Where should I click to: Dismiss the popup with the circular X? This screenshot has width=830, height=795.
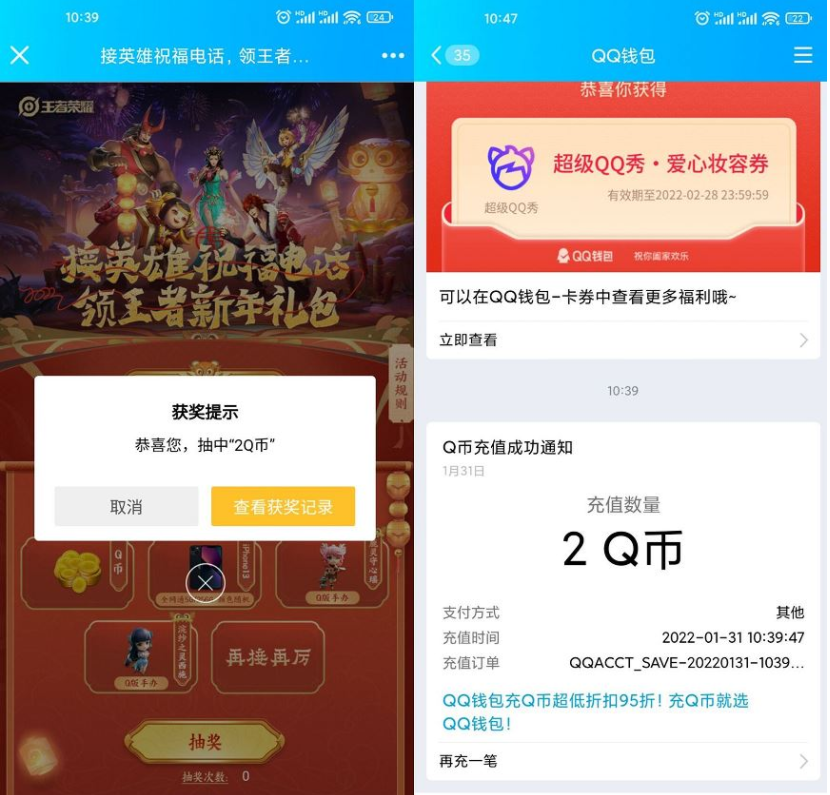pyautogui.click(x=205, y=582)
